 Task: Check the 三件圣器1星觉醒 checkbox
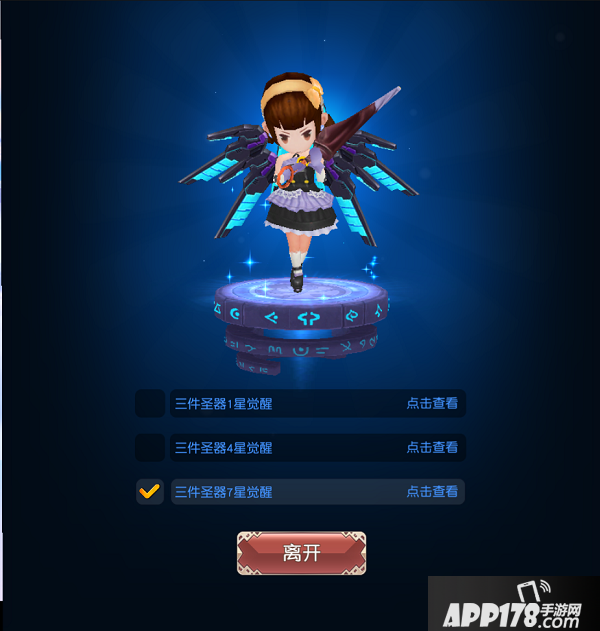[150, 403]
